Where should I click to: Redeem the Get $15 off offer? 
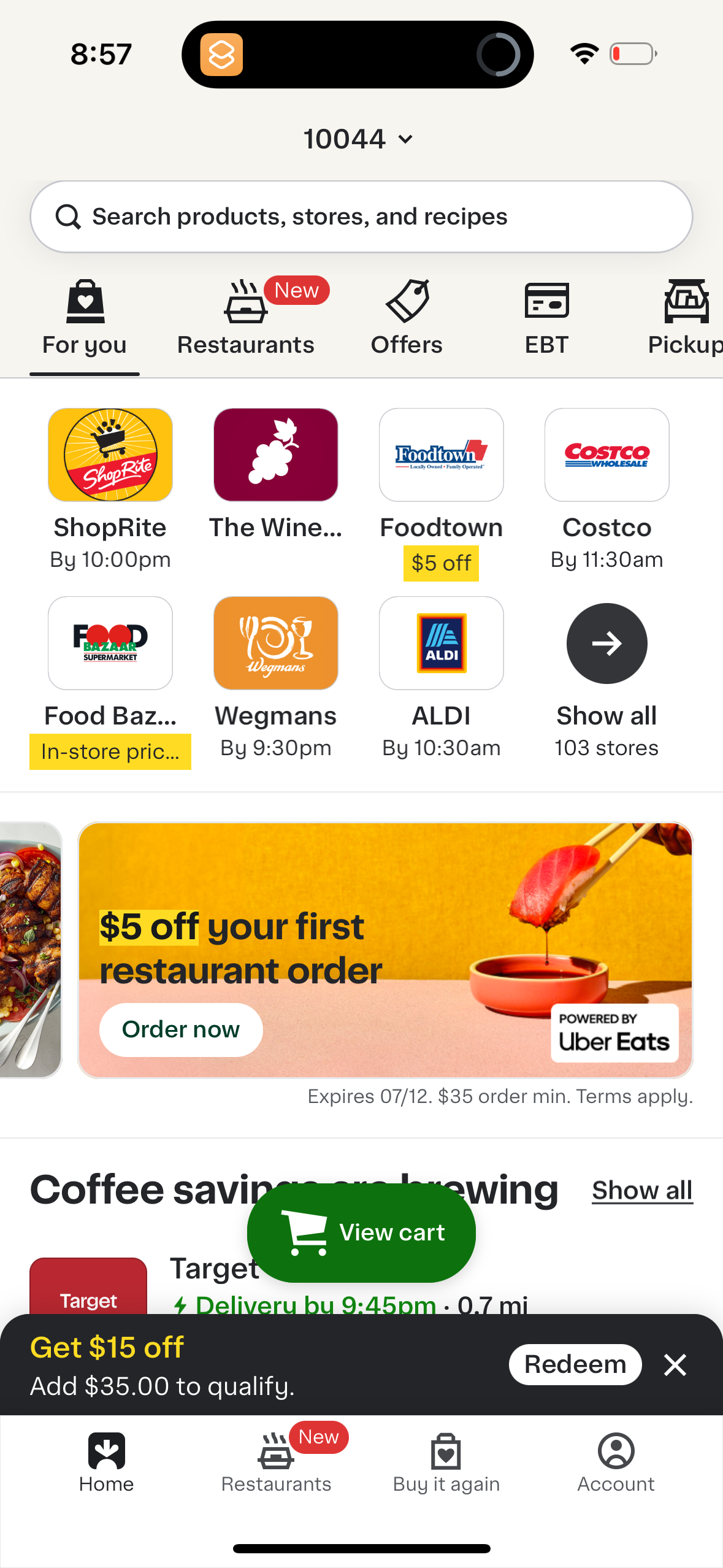point(575,1364)
